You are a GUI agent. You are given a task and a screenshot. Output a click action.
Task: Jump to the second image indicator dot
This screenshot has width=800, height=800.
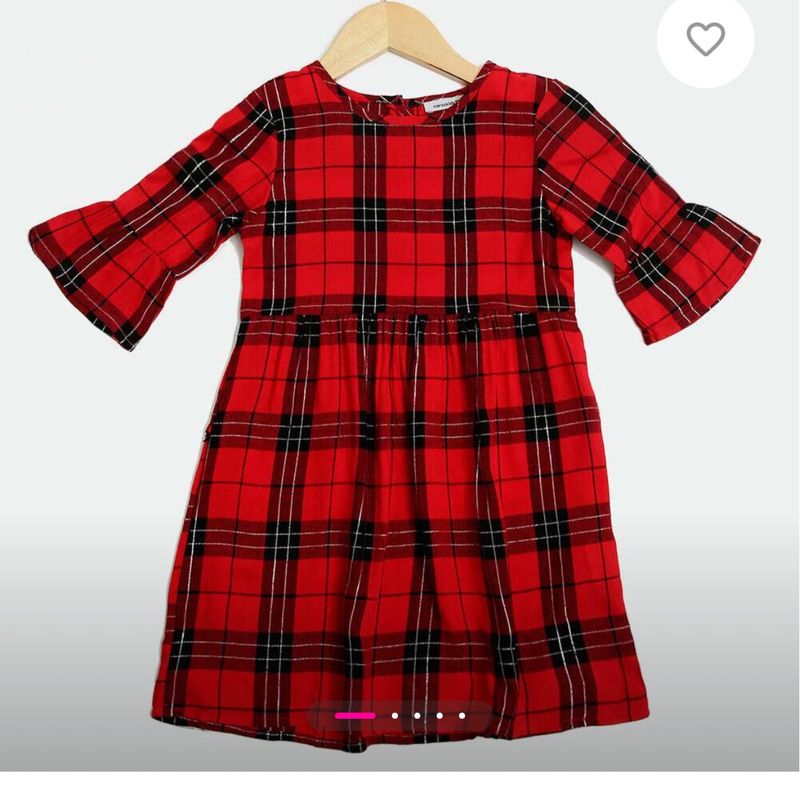point(395,715)
